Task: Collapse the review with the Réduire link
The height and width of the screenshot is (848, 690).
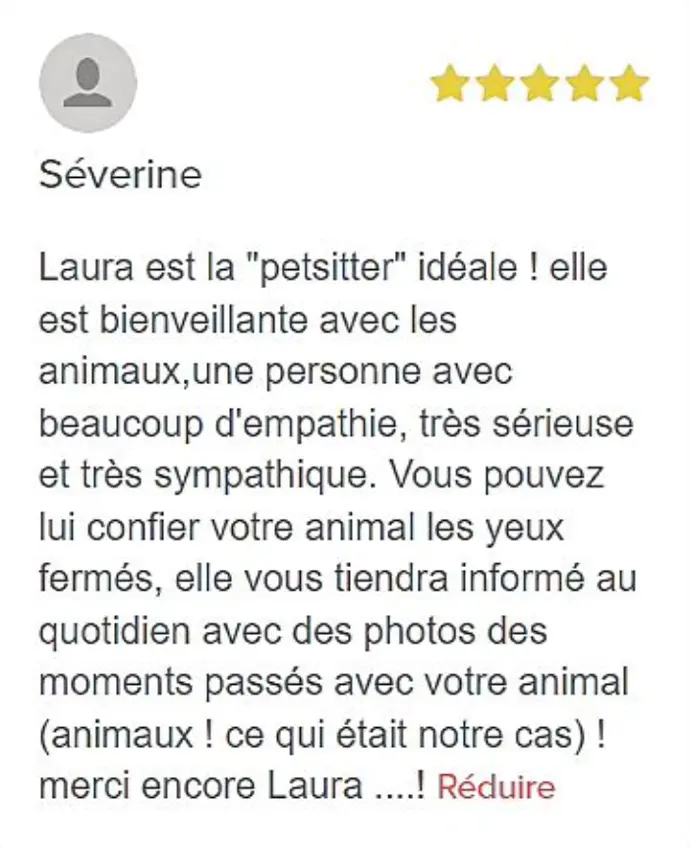Action: coord(496,787)
